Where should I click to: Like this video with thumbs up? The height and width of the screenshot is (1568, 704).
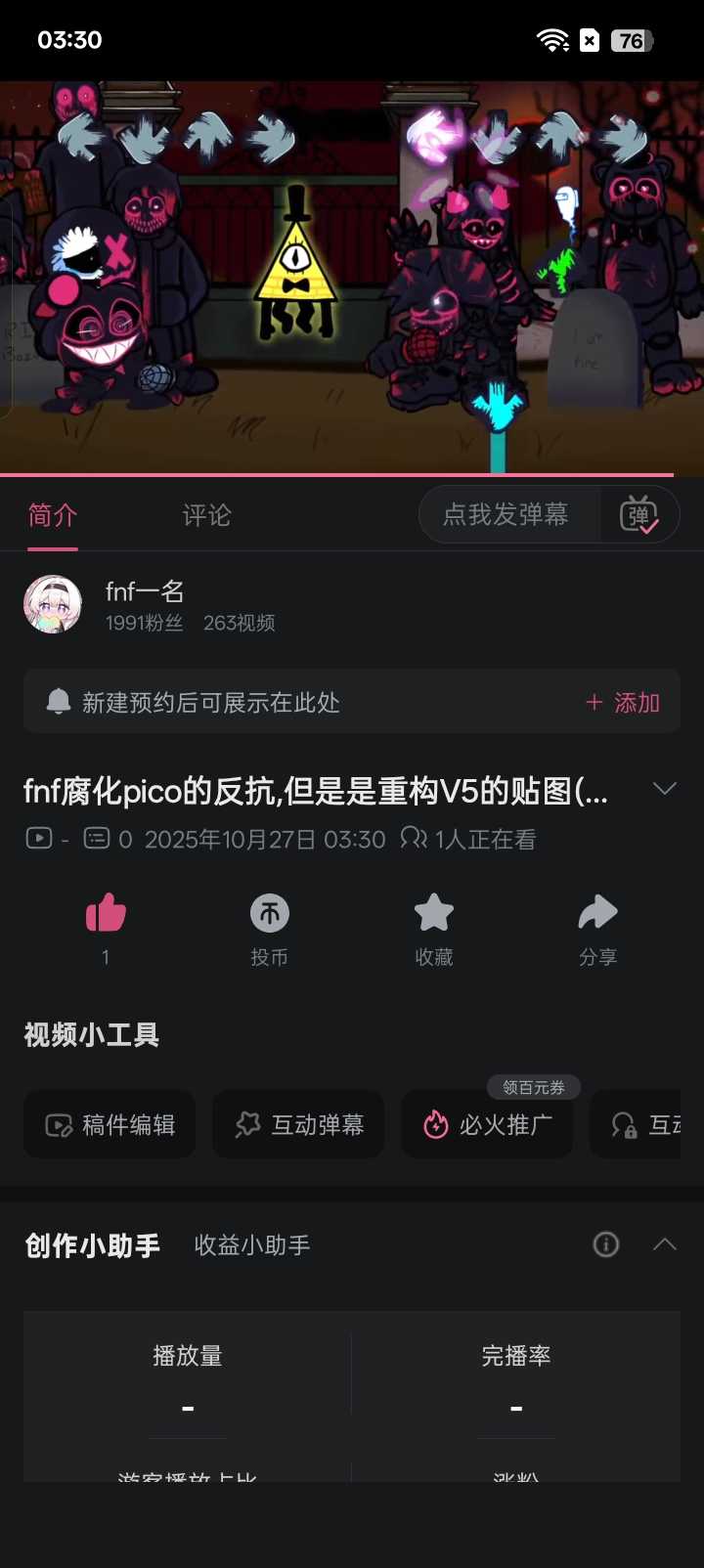(x=106, y=914)
